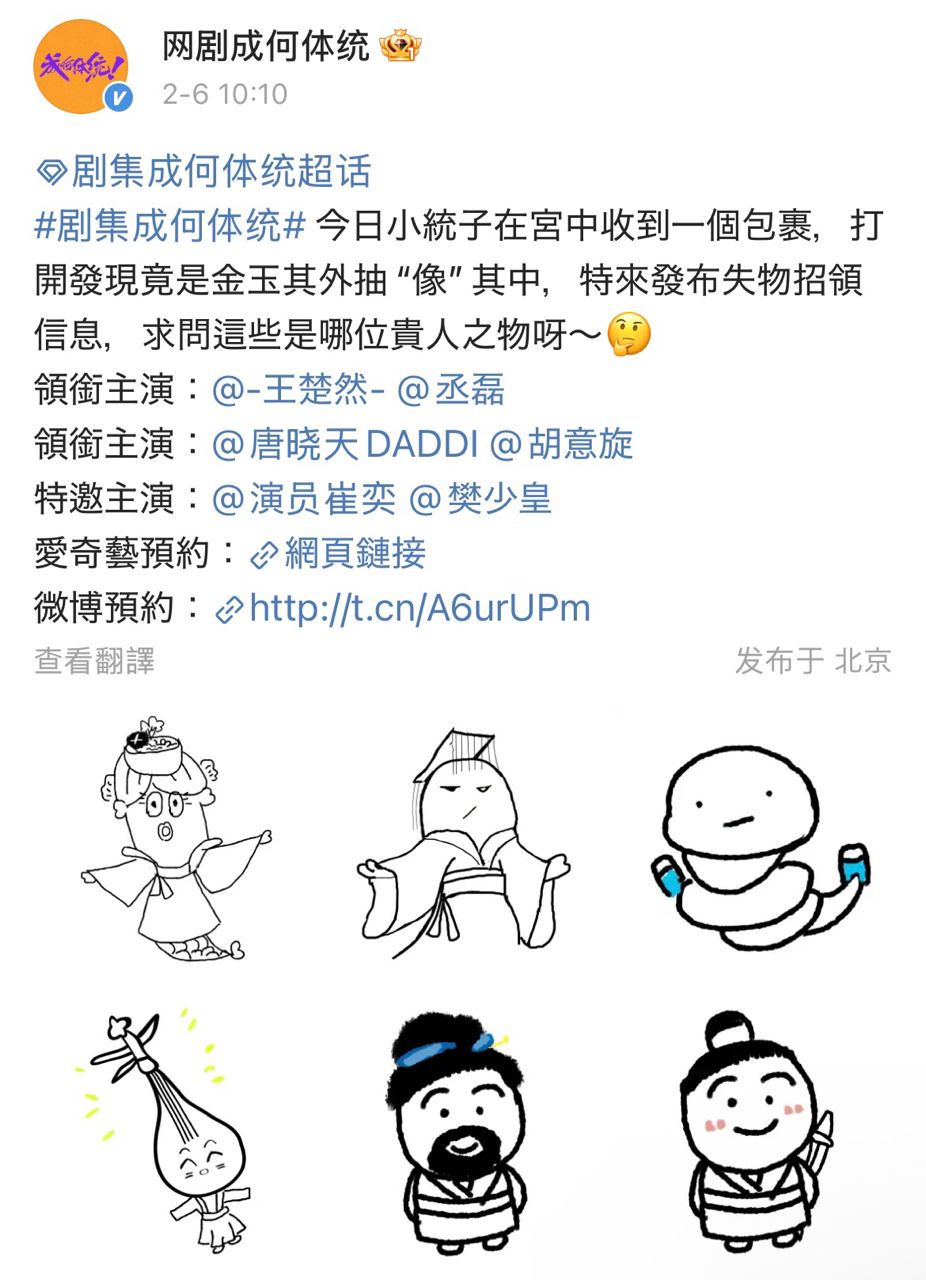Open the @丞磊 mention
The image size is (926, 1280).
(451, 389)
